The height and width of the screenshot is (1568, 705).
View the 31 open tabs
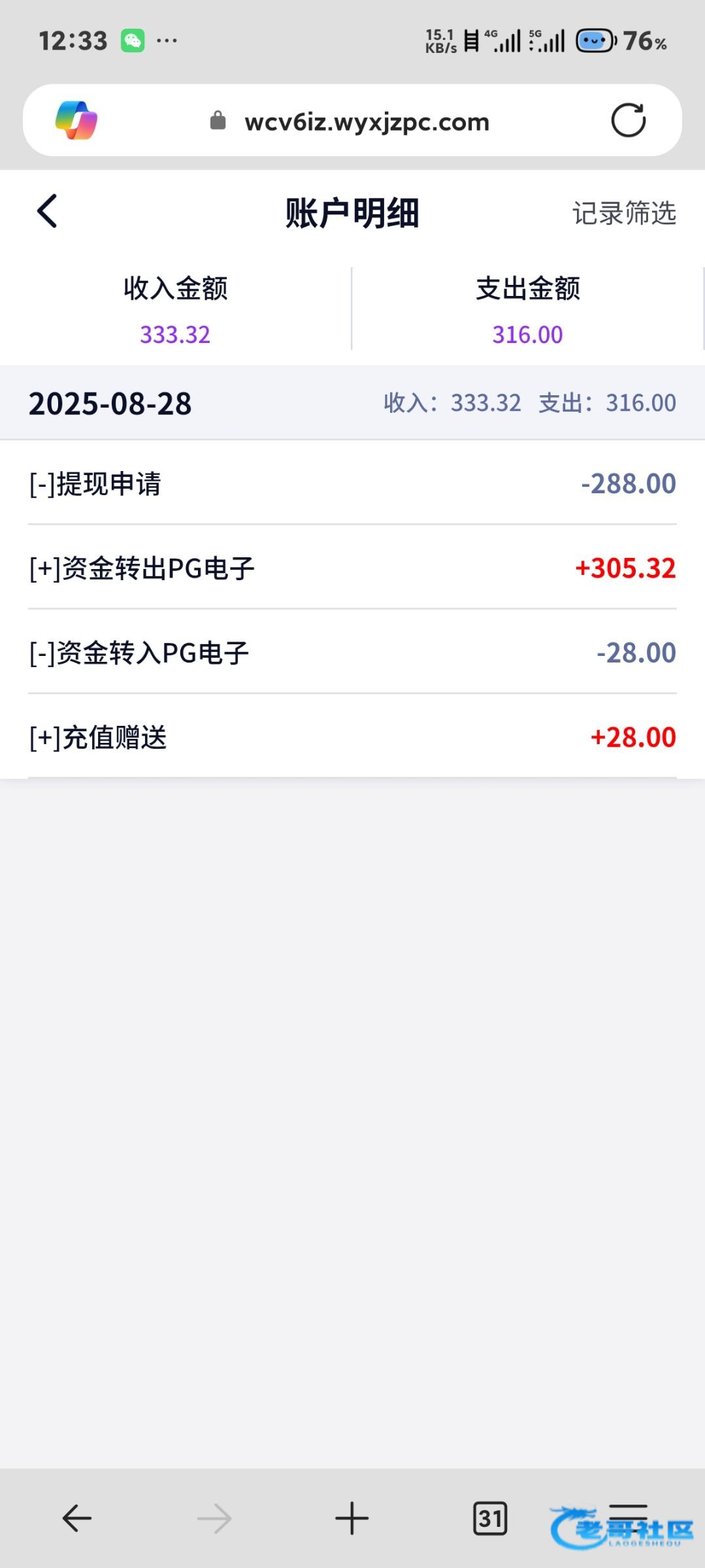(489, 1518)
